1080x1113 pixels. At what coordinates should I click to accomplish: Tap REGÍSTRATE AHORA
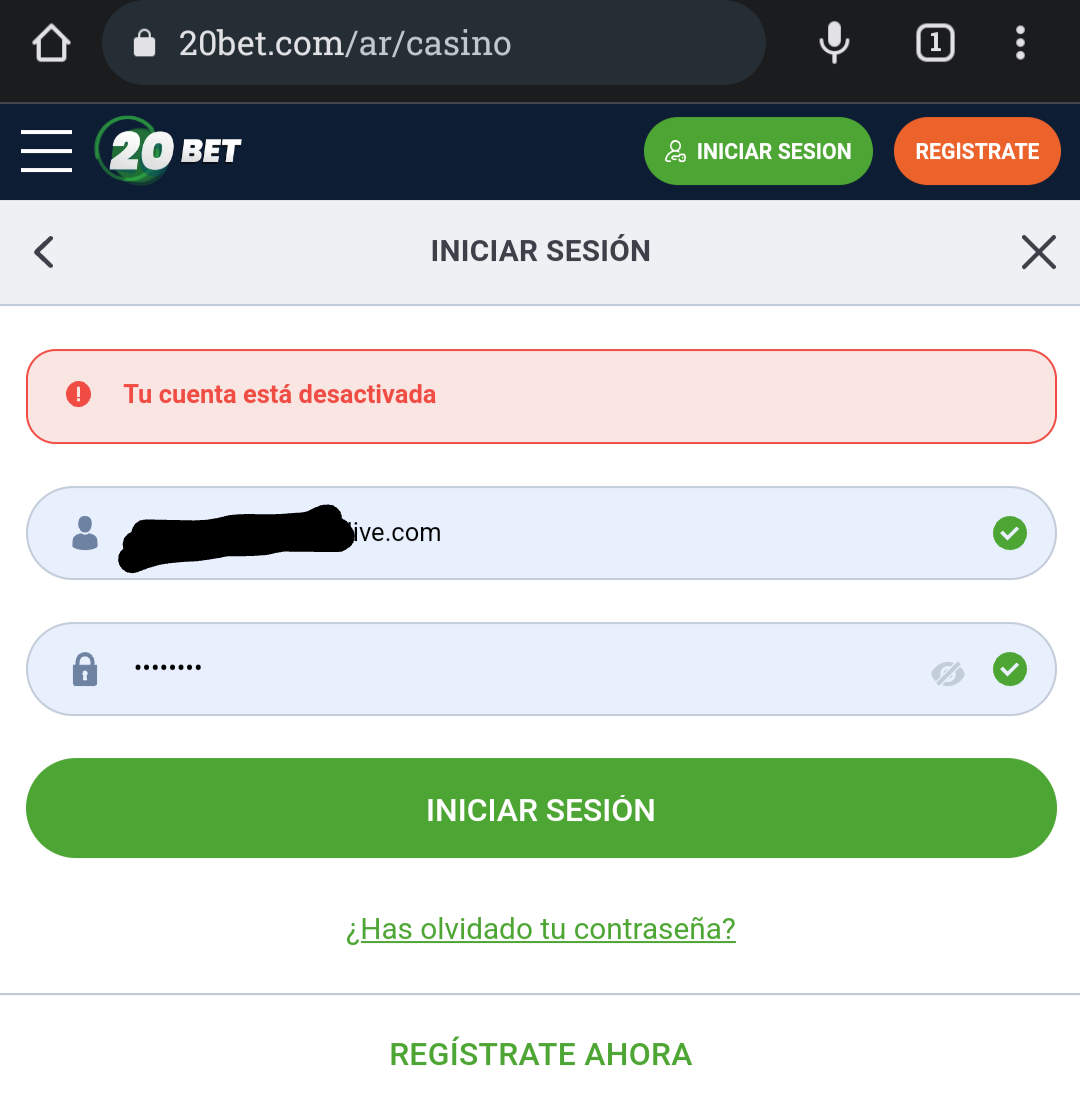pos(541,1054)
